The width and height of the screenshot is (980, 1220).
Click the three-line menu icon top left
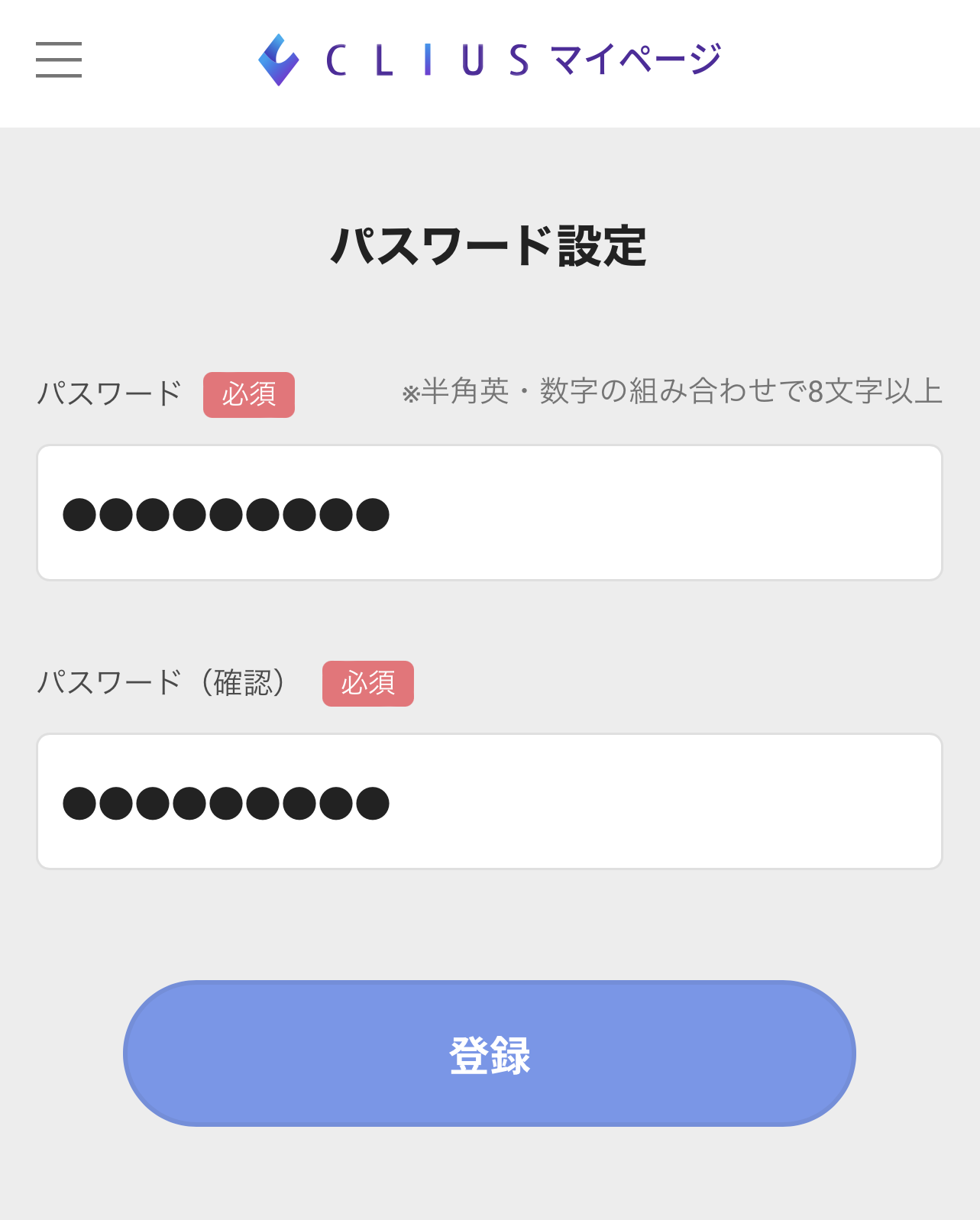(x=58, y=60)
